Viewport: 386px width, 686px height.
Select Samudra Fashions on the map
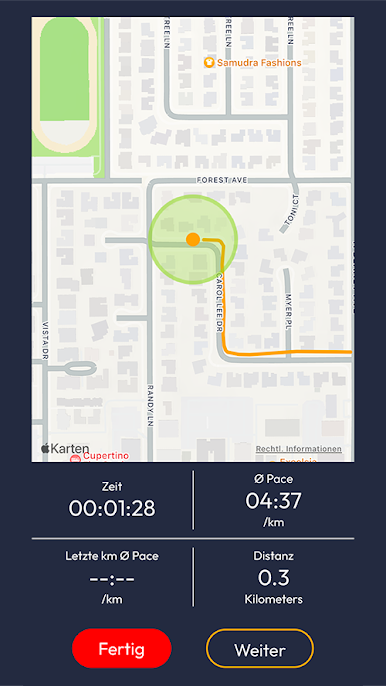click(253, 63)
